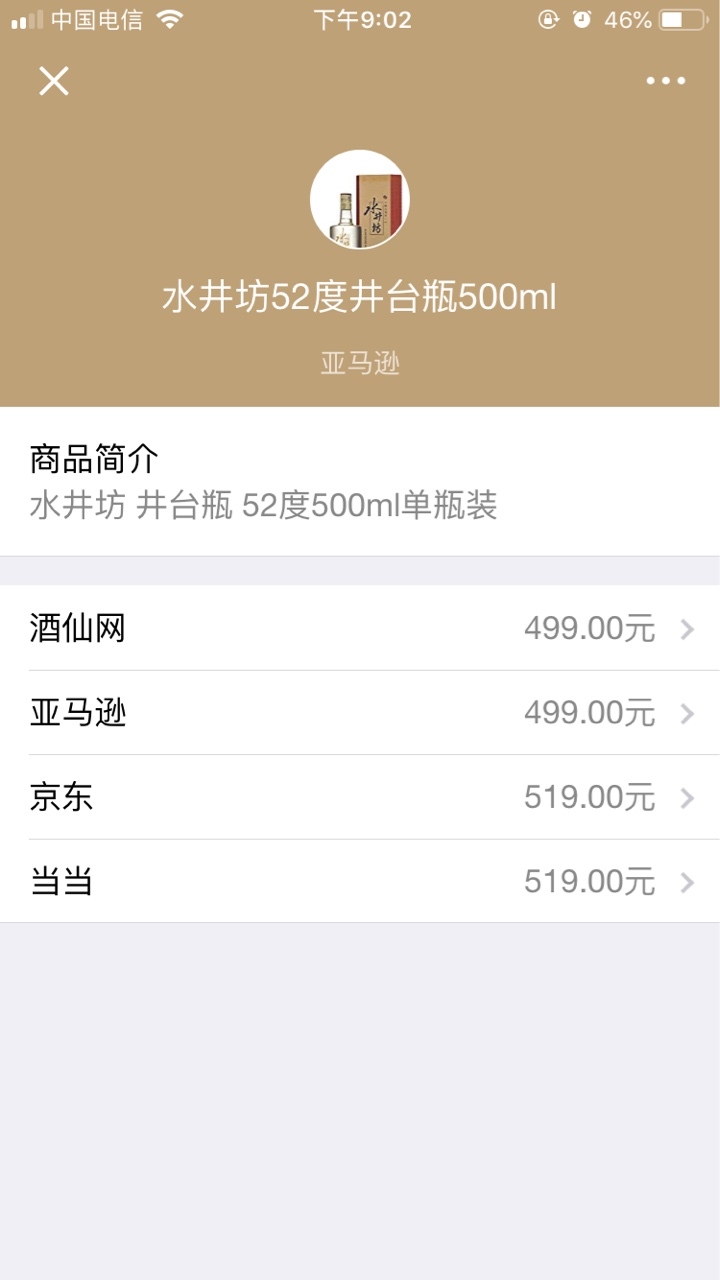Image resolution: width=720 pixels, height=1280 pixels.
Task: Open the 酒仙网 price row
Action: click(x=360, y=628)
